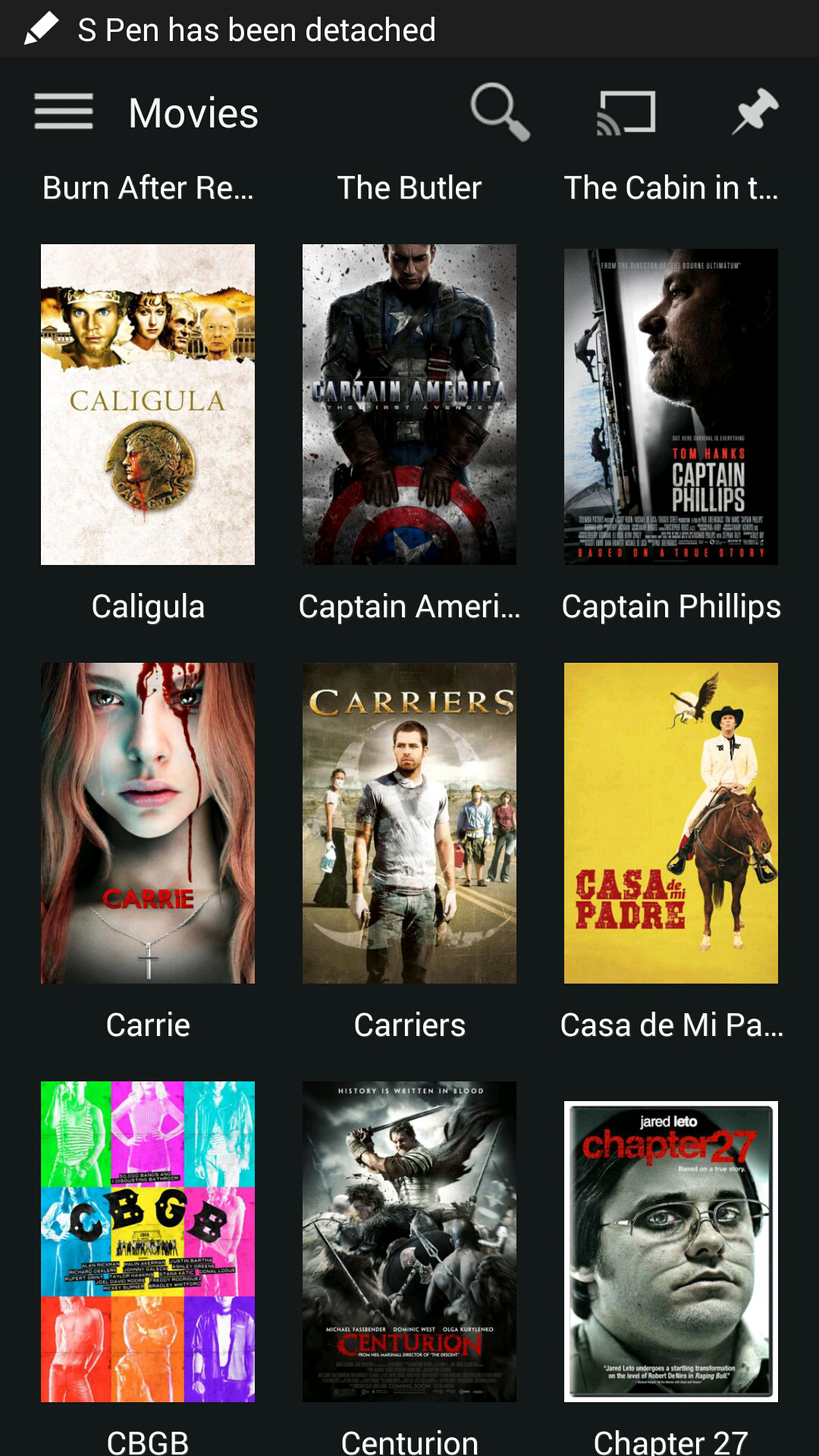Select the CBGB movie poster
819x1456 pixels.
tap(148, 1241)
